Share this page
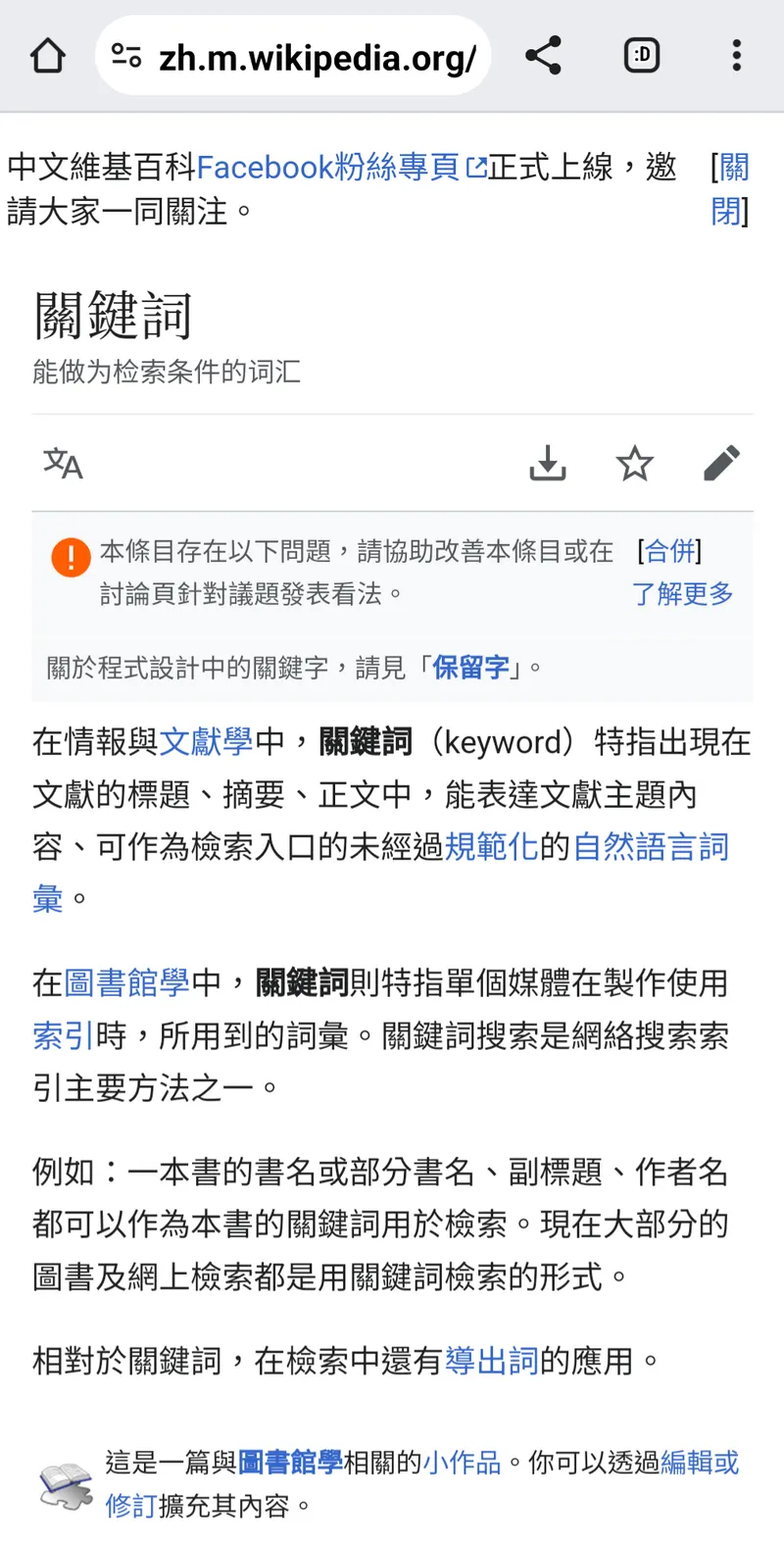 pos(543,56)
